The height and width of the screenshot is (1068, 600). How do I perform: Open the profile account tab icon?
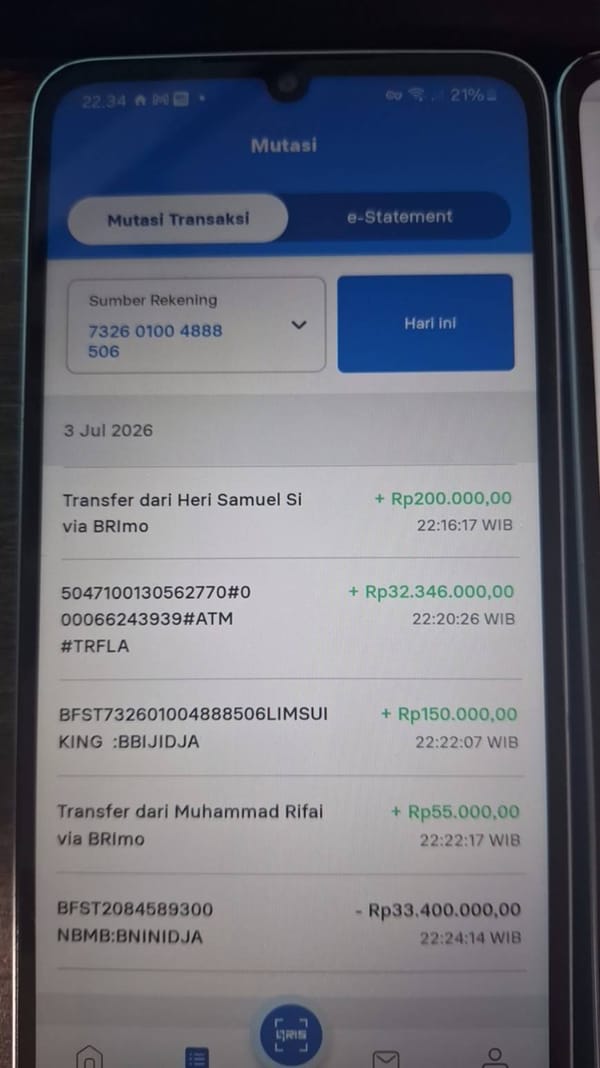[x=494, y=1057]
